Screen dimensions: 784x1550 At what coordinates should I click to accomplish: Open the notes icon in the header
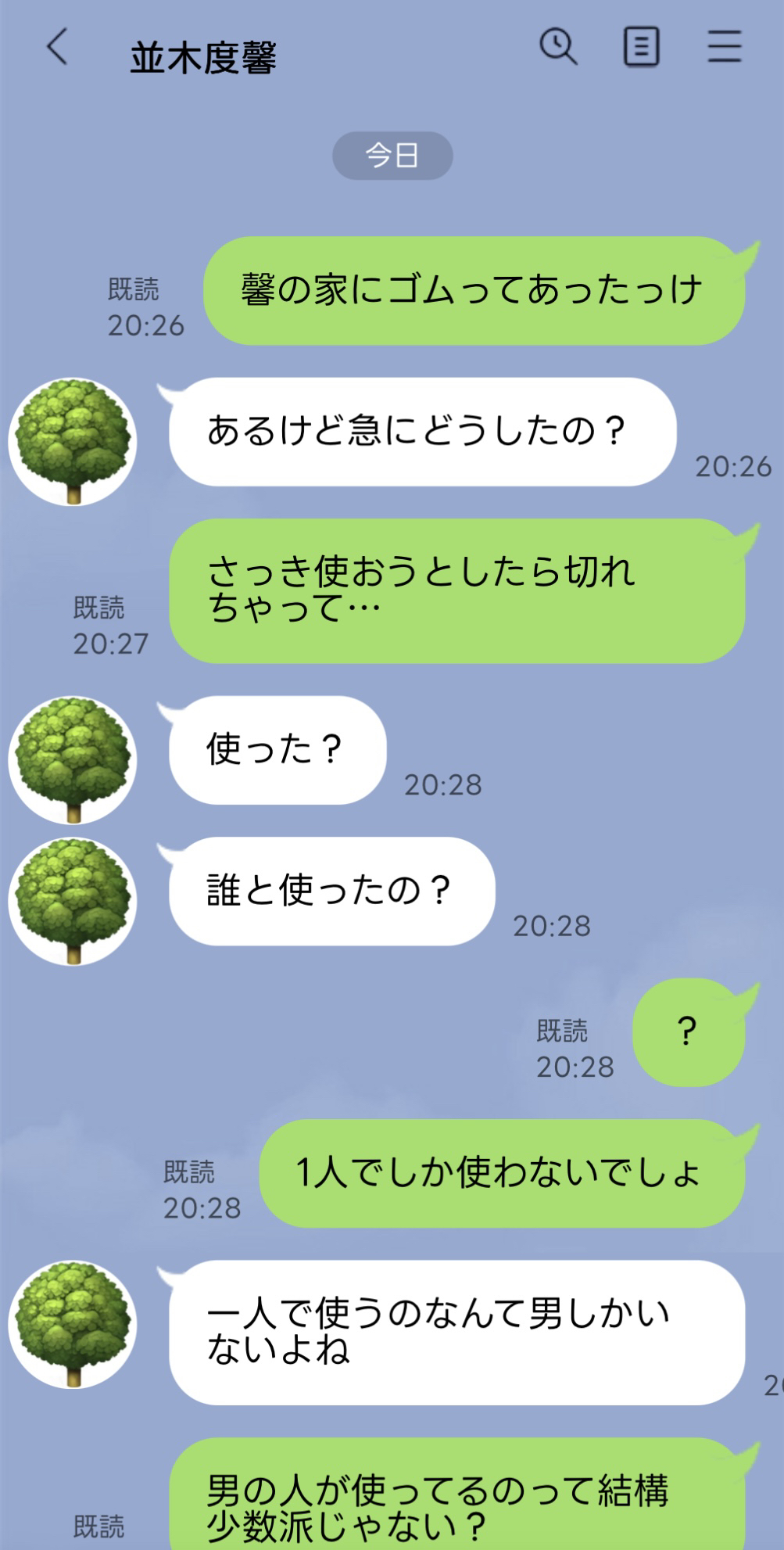(641, 48)
